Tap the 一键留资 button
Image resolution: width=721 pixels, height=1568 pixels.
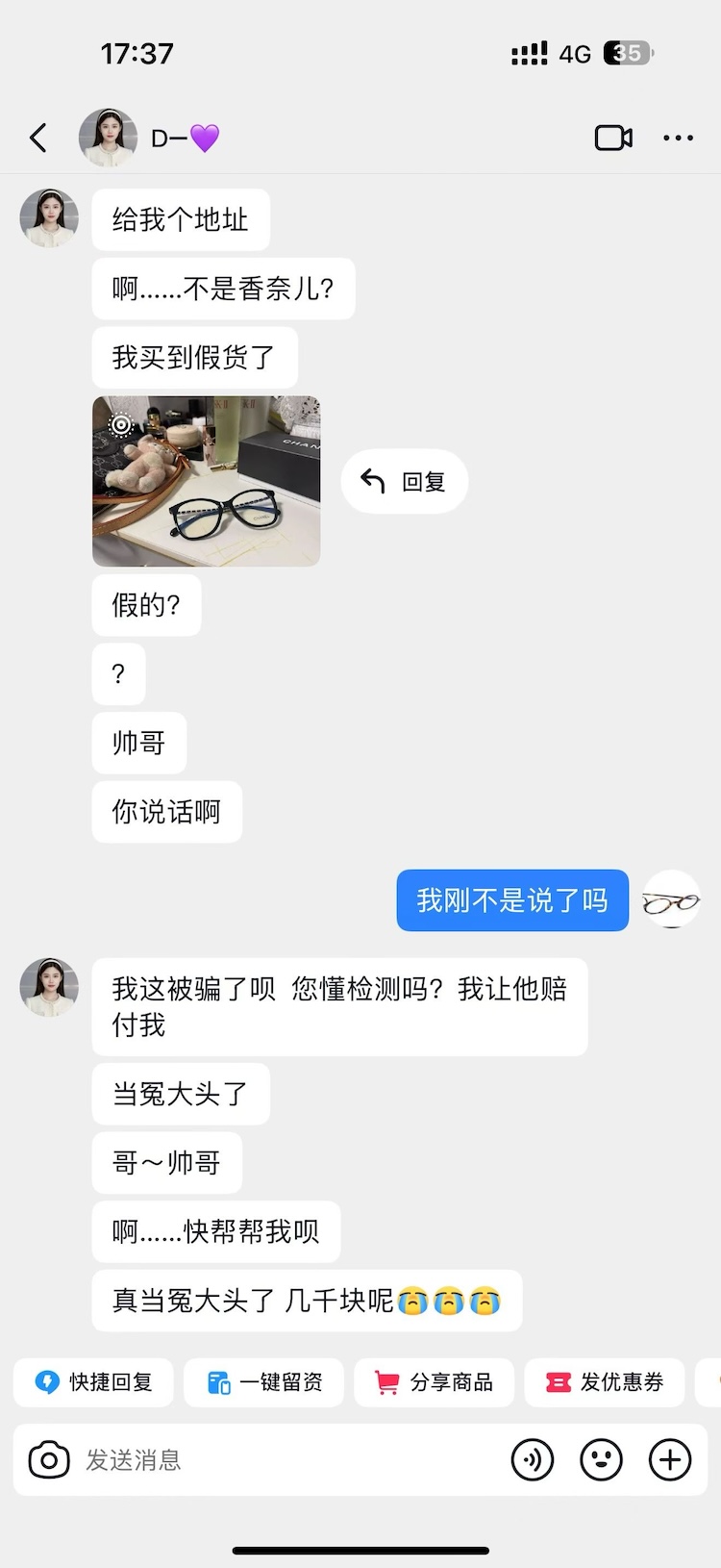(263, 1381)
